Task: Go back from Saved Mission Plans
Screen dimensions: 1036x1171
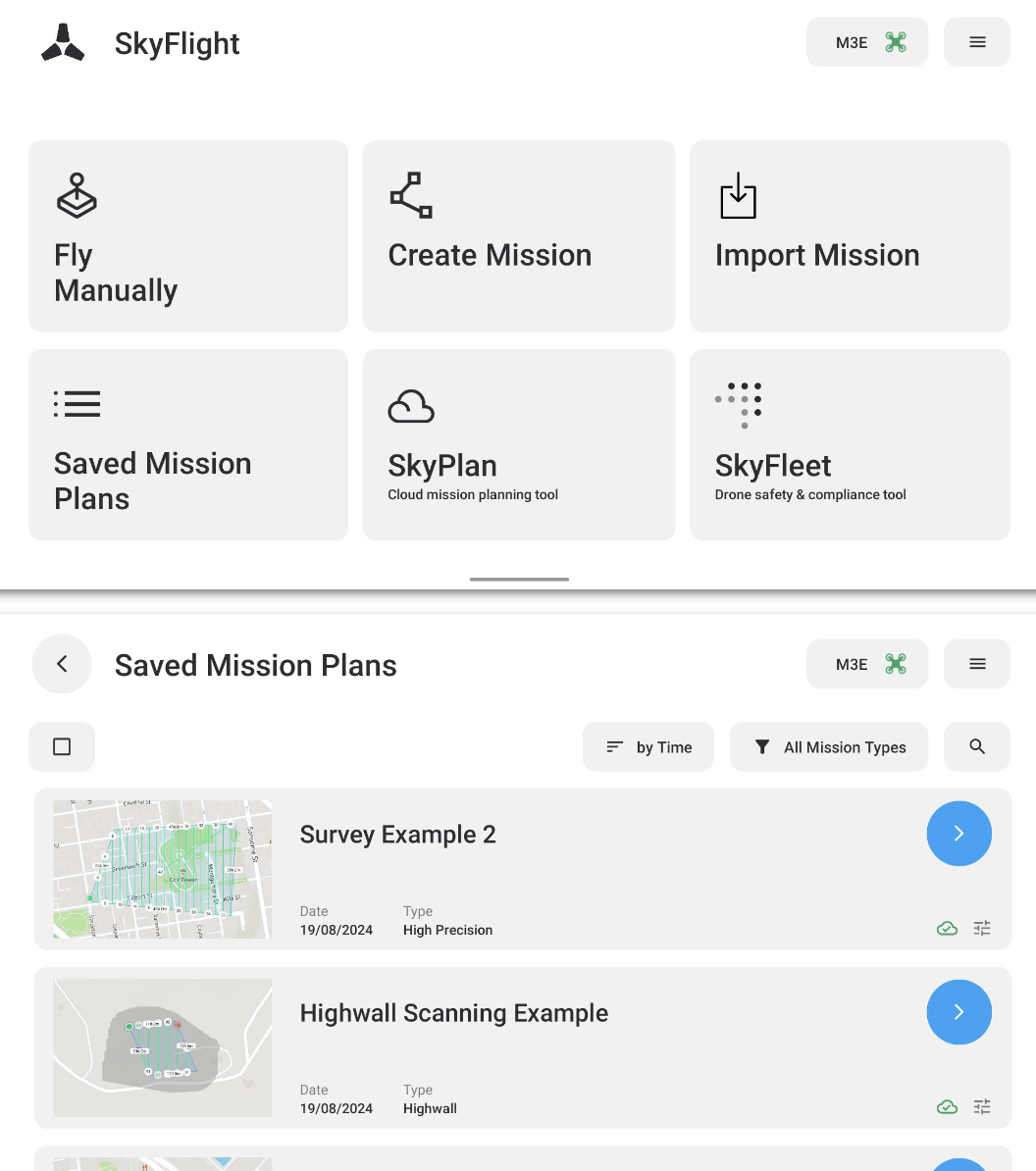Action: (x=62, y=664)
